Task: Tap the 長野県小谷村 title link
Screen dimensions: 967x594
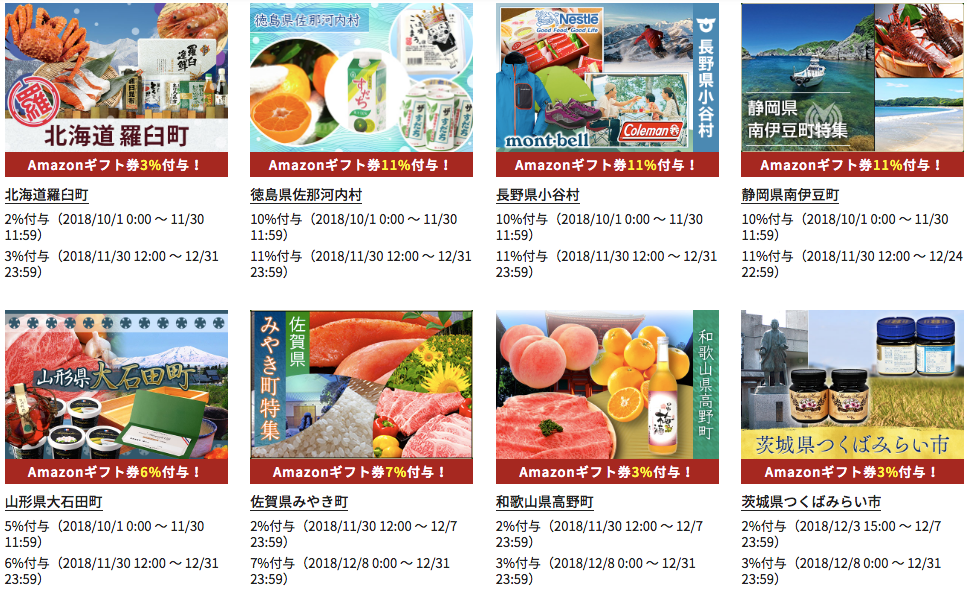Action: [x=537, y=195]
